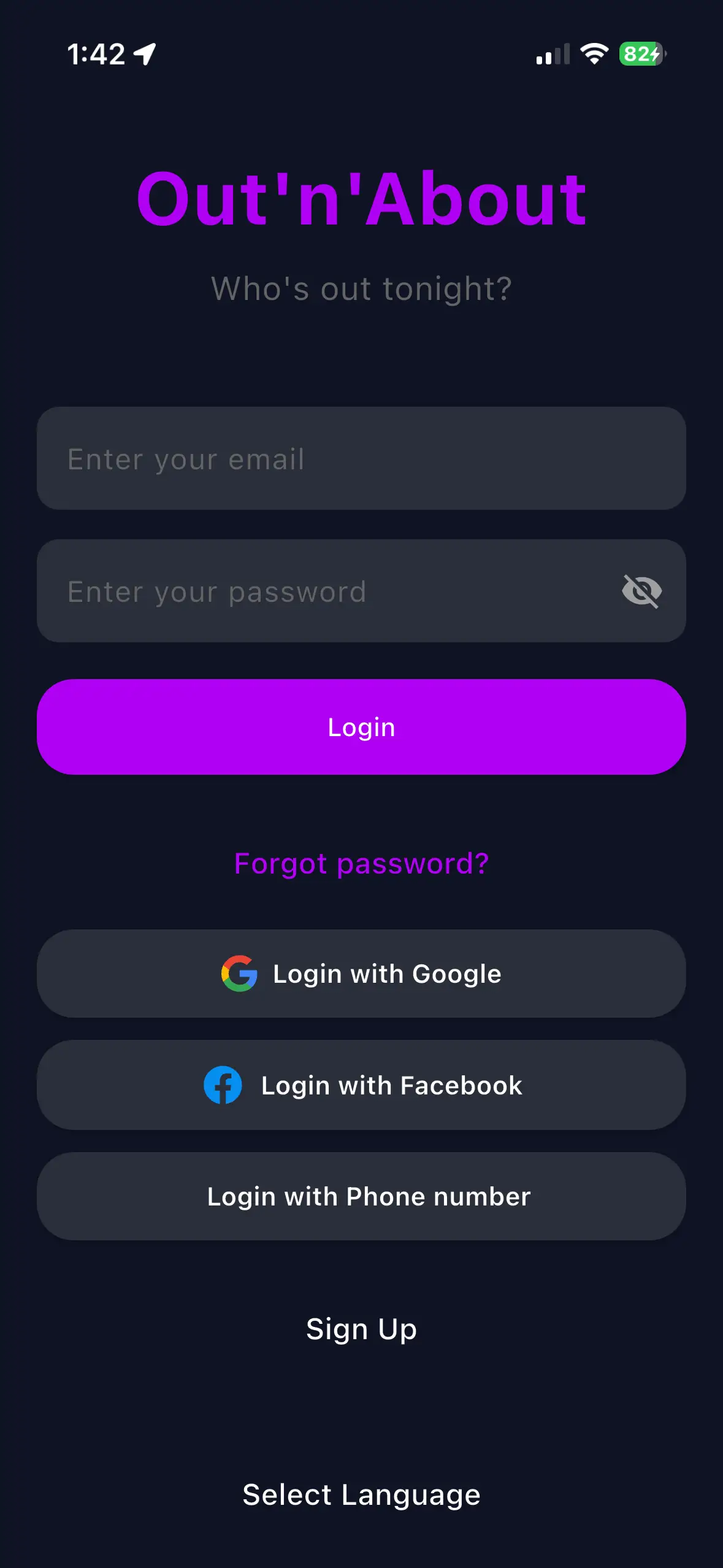This screenshot has width=723, height=1568.
Task: Open Select Language option
Action: coord(361,1494)
